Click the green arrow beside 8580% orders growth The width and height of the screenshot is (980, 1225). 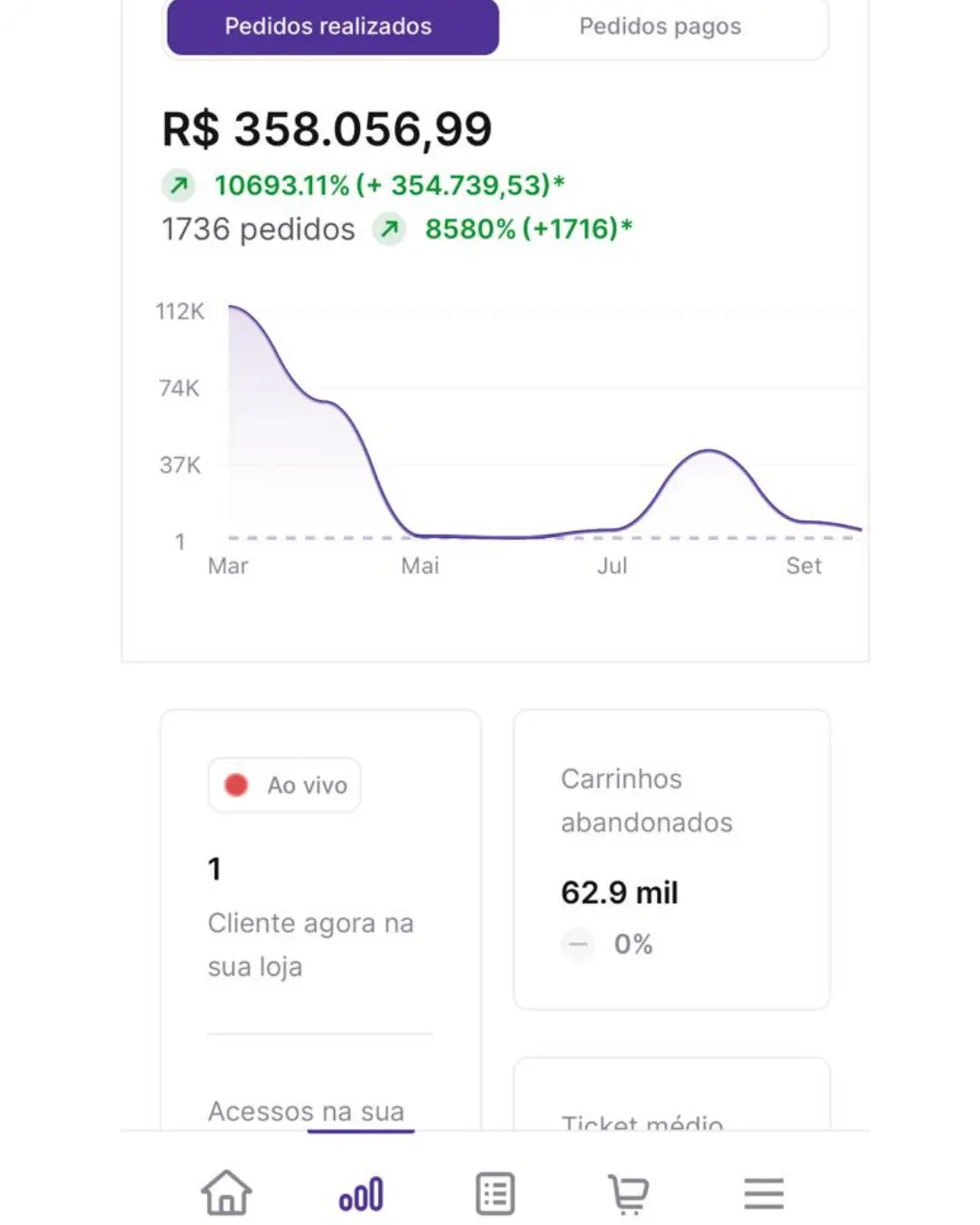[x=389, y=230]
